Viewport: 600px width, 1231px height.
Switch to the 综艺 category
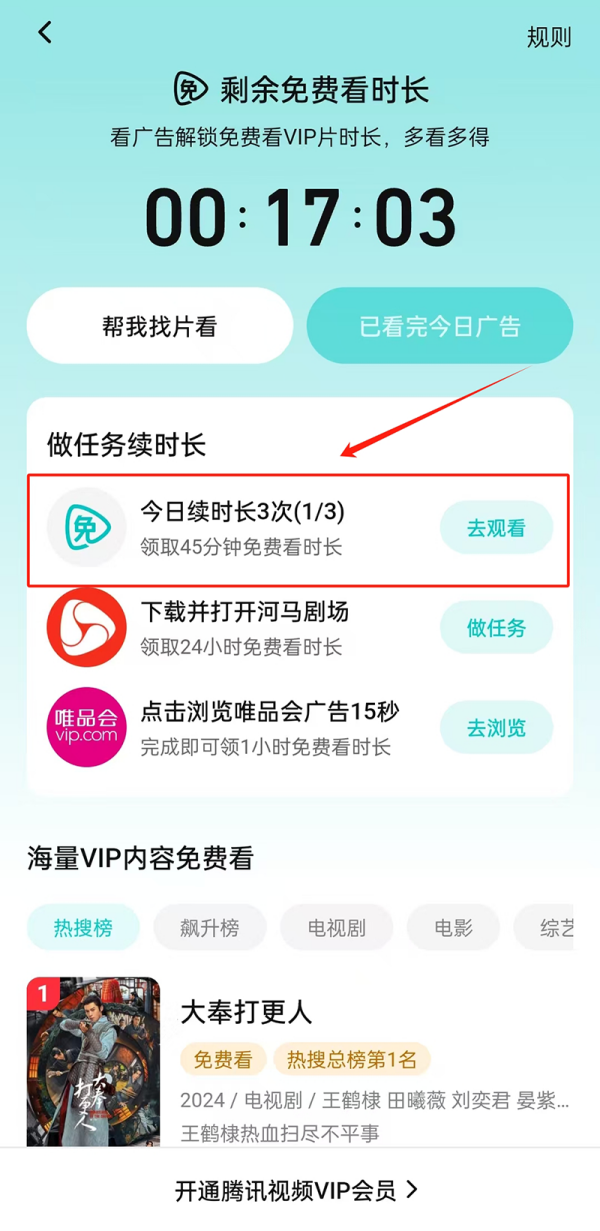click(555, 928)
